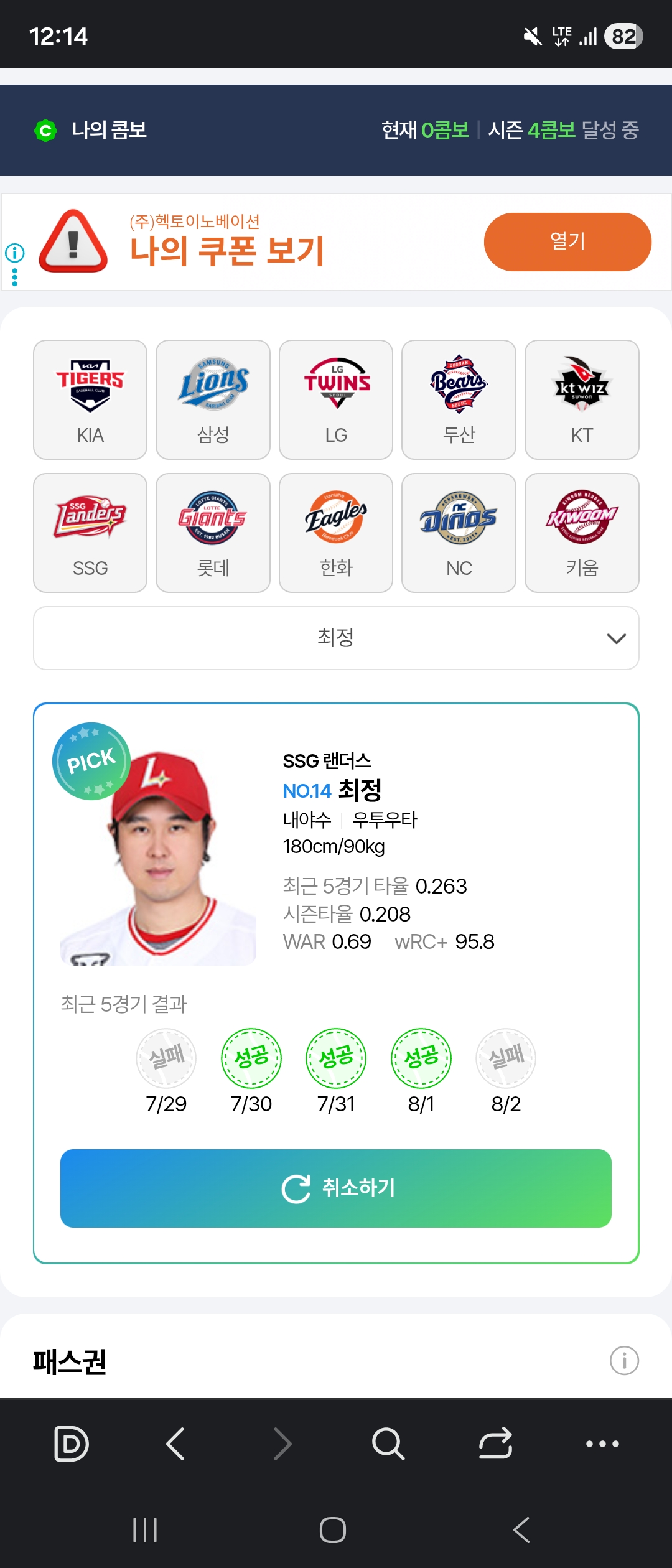Choose the LG Twins team

click(336, 399)
